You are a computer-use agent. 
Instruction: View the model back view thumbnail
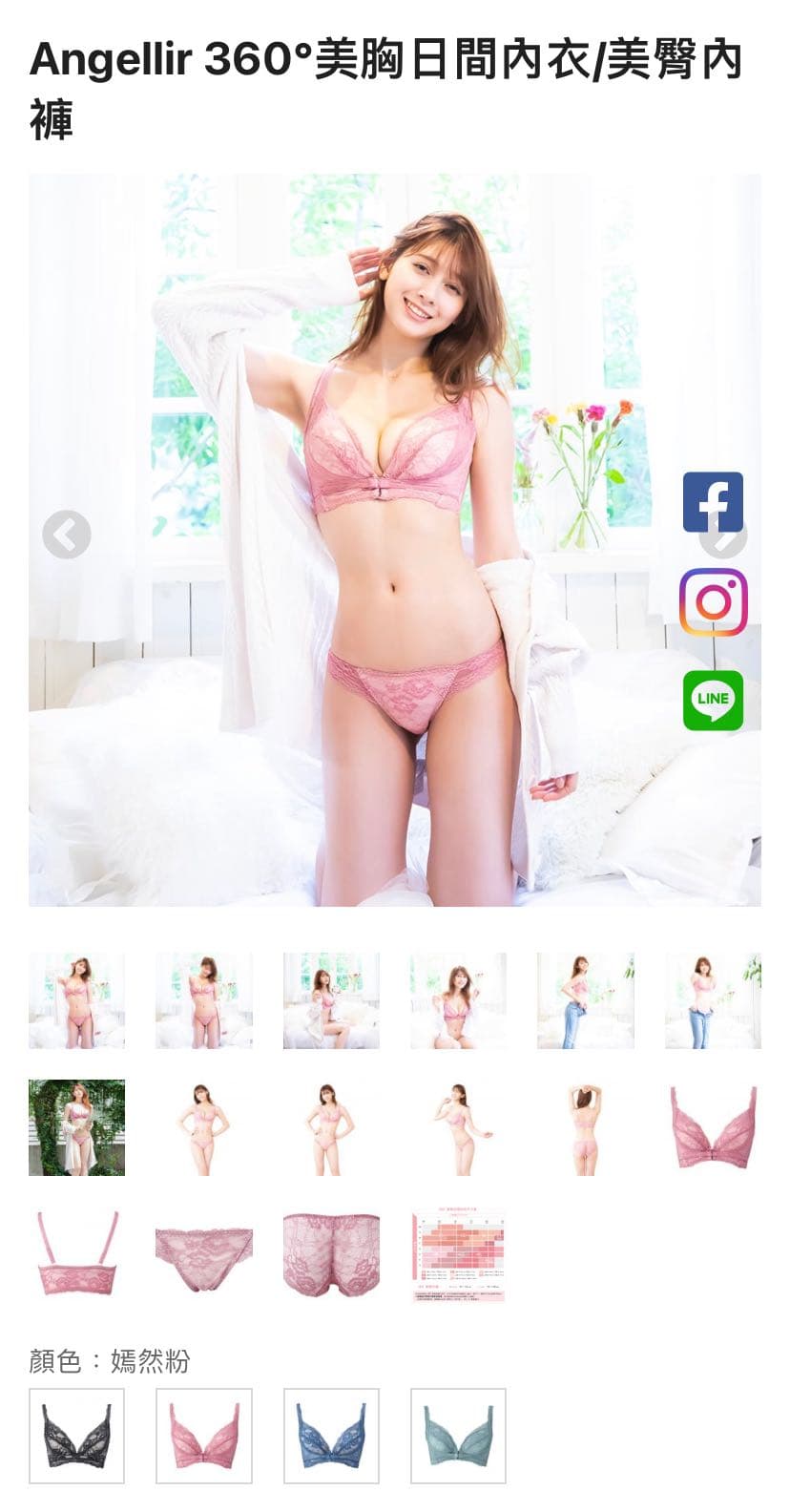[585, 1127]
